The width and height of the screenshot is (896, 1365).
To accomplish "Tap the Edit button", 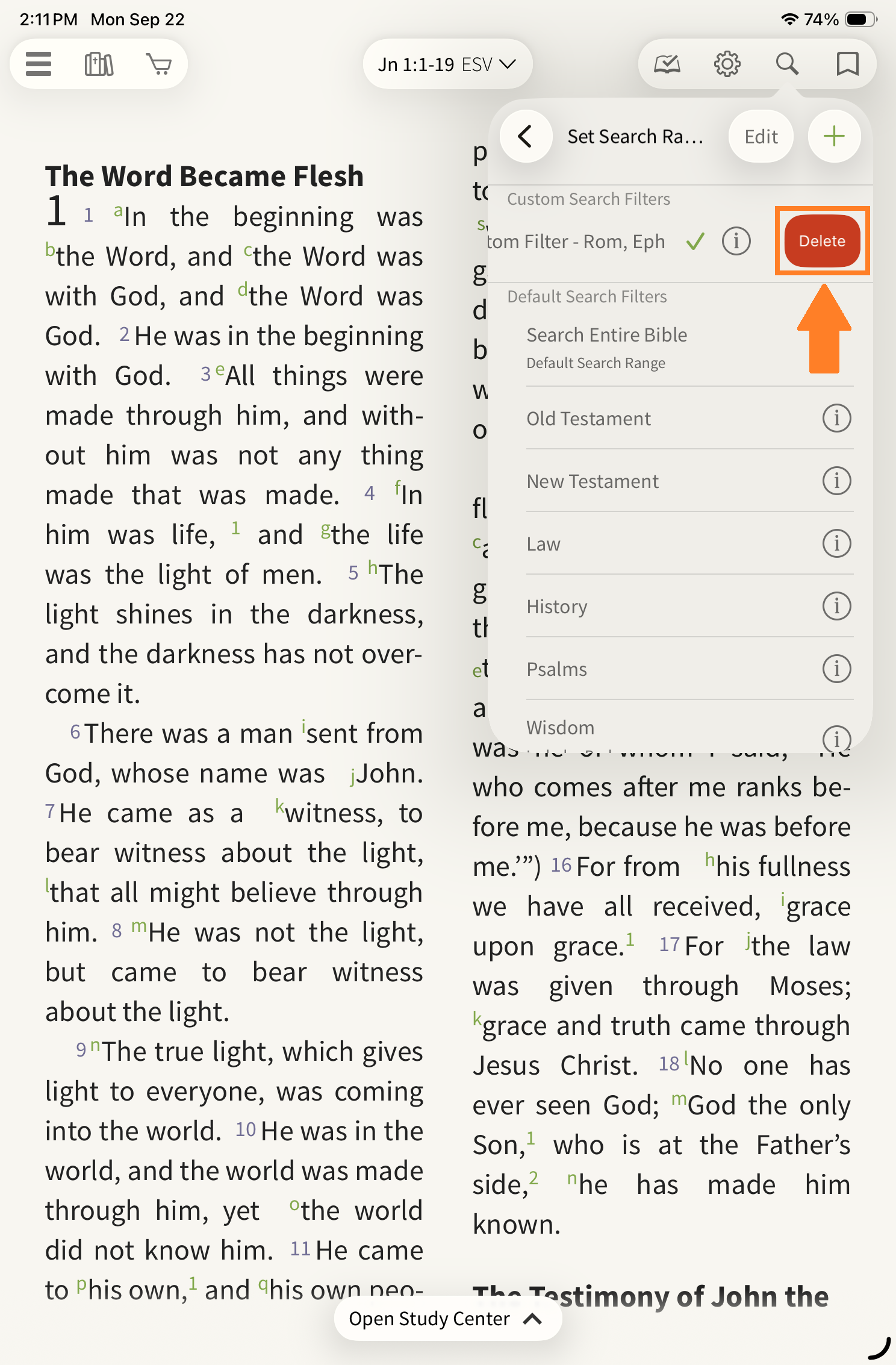I will [761, 137].
